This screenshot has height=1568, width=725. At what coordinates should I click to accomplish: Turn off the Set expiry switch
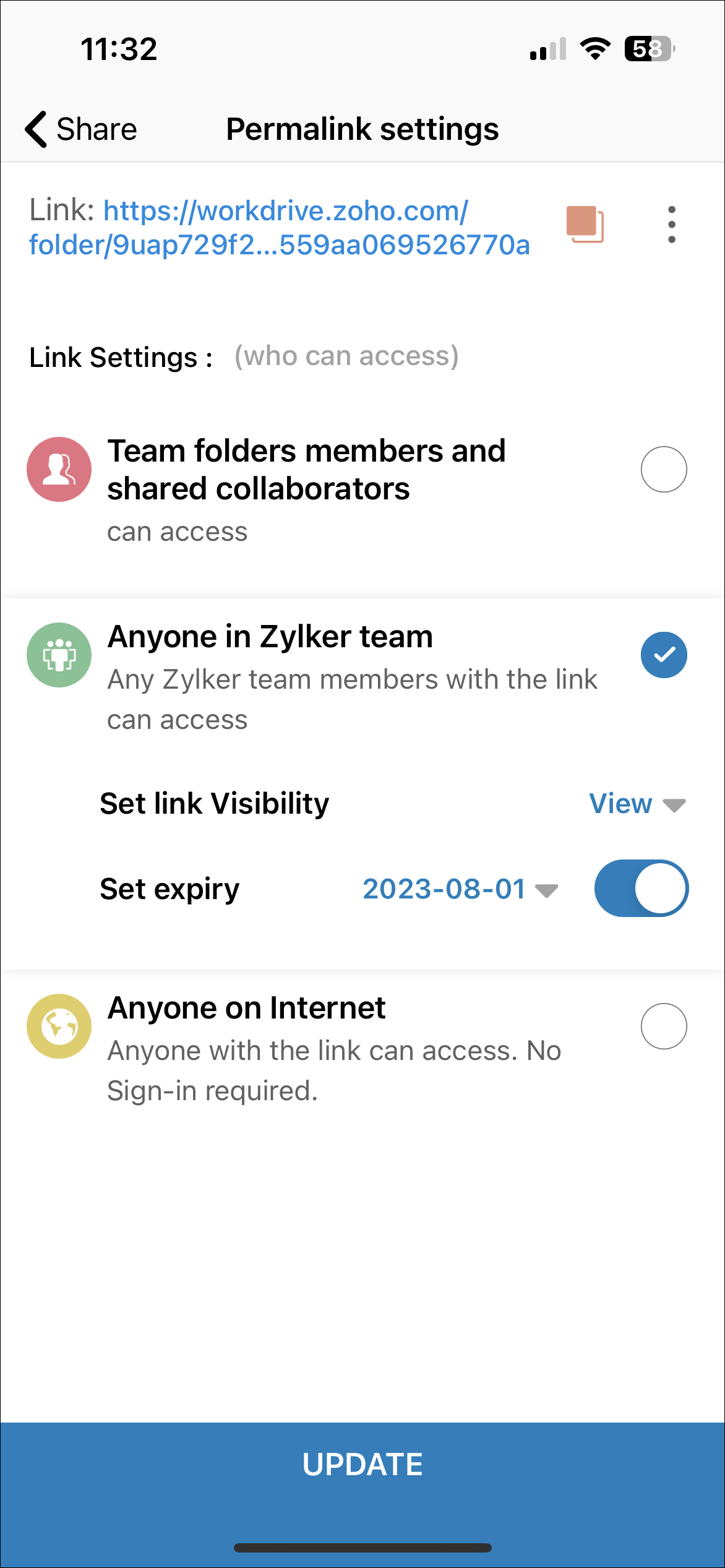(x=641, y=888)
